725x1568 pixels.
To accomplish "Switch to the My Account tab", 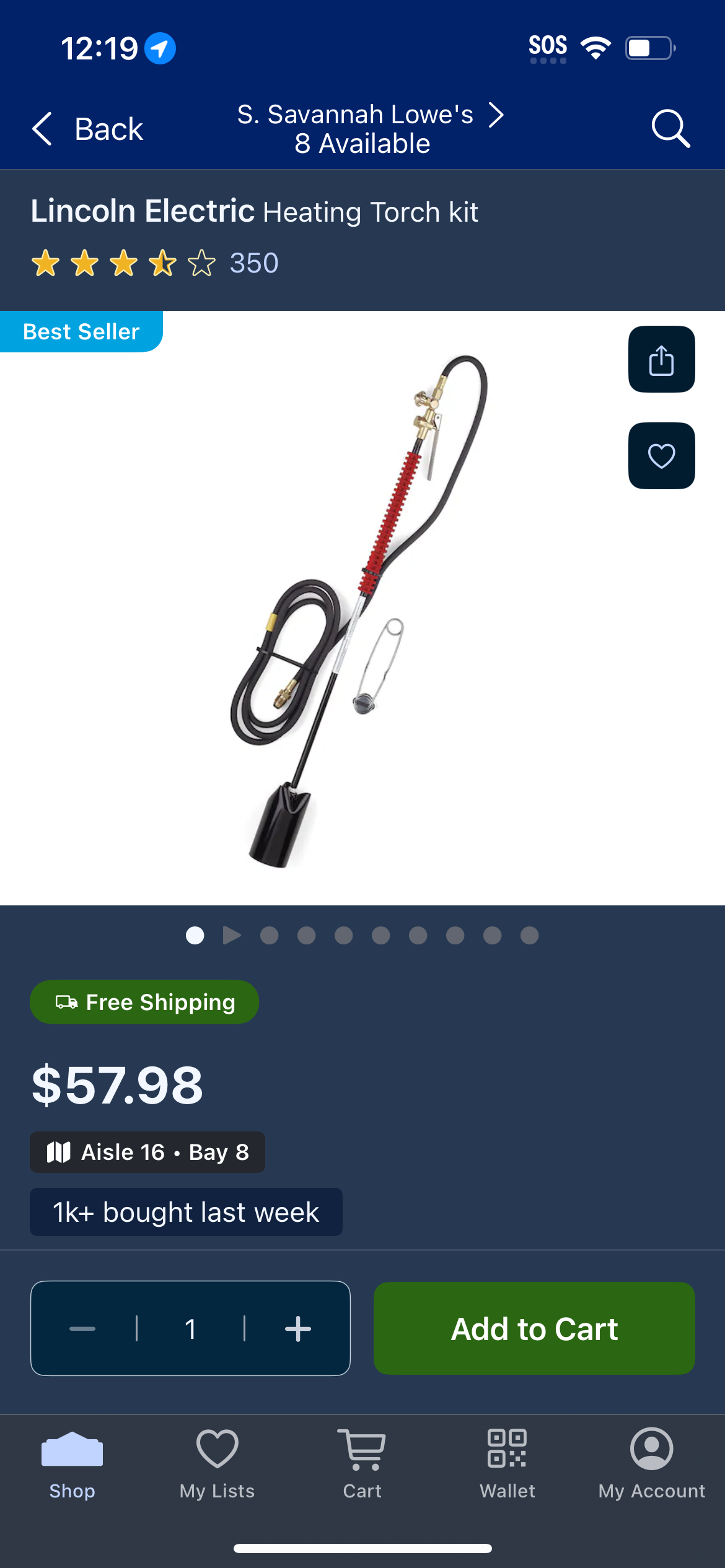I will click(652, 1465).
